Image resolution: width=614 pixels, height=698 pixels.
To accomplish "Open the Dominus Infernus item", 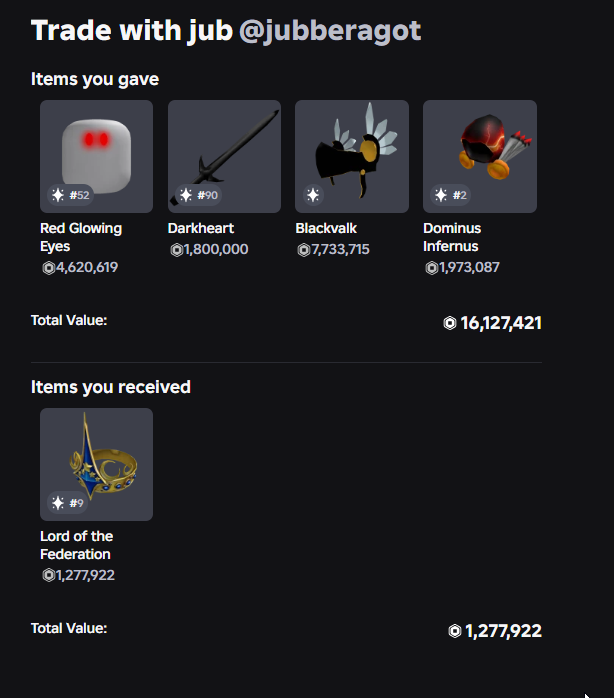I will [480, 156].
